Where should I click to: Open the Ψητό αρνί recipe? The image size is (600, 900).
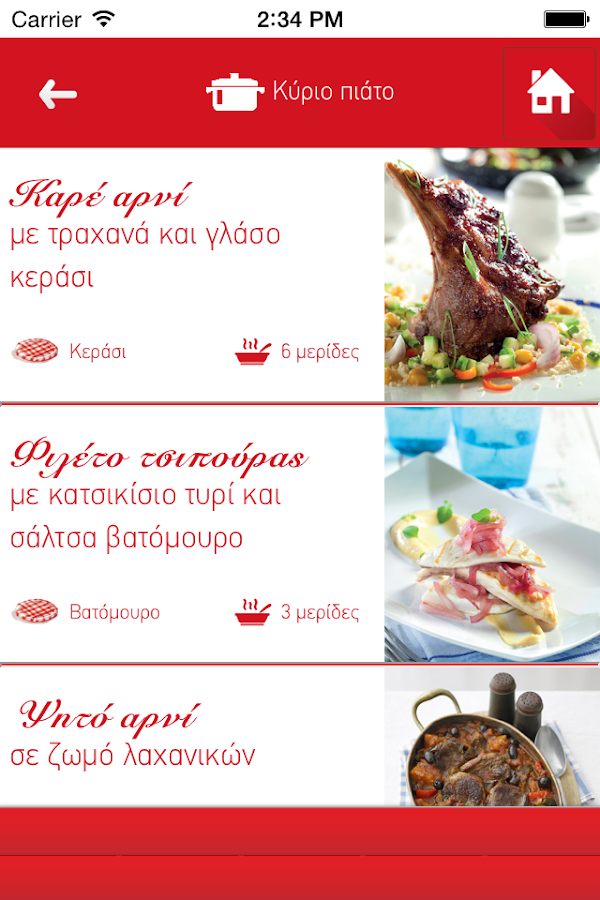coord(192,737)
